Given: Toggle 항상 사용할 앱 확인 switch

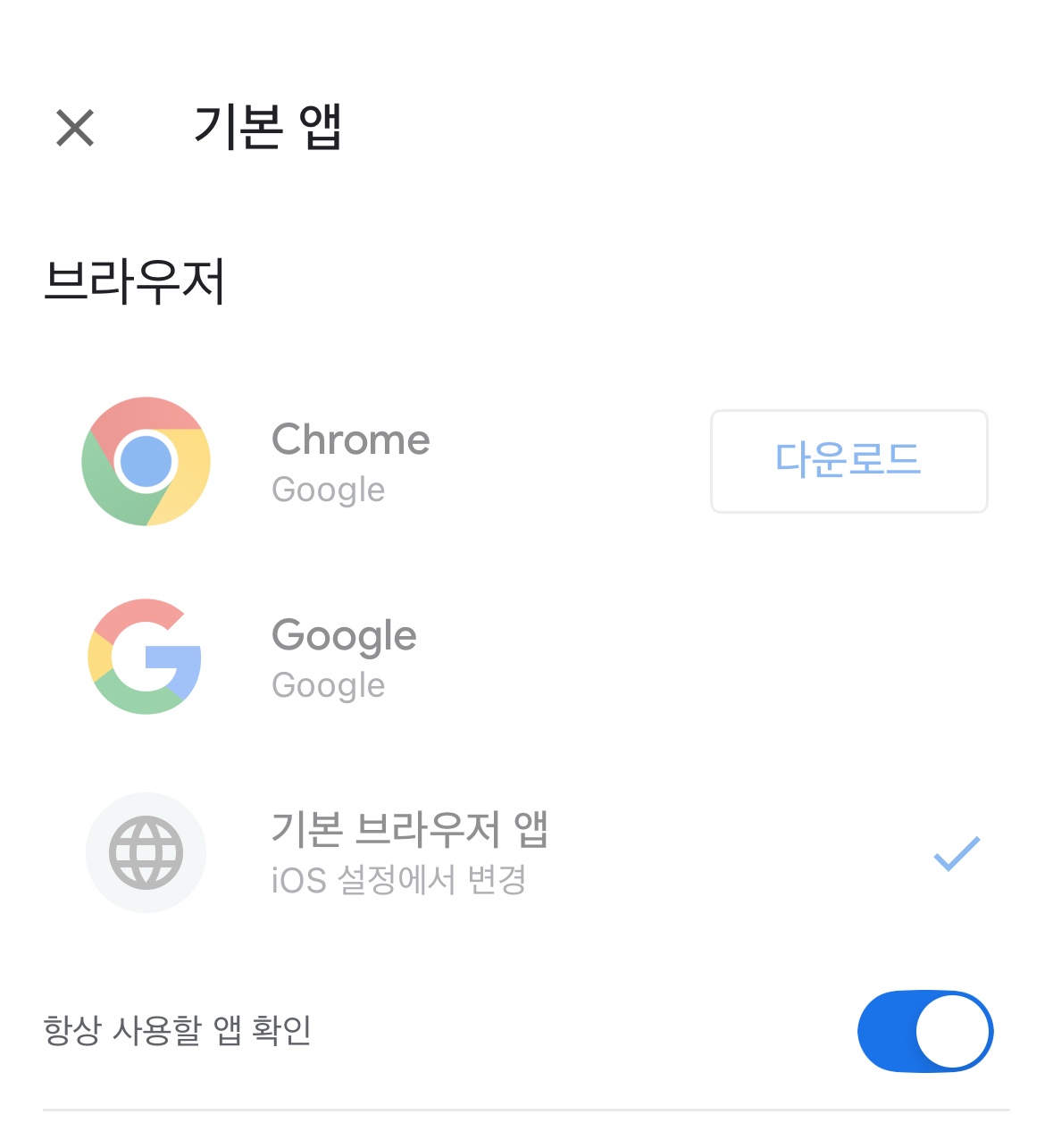Looking at the screenshot, I should pos(924,1030).
